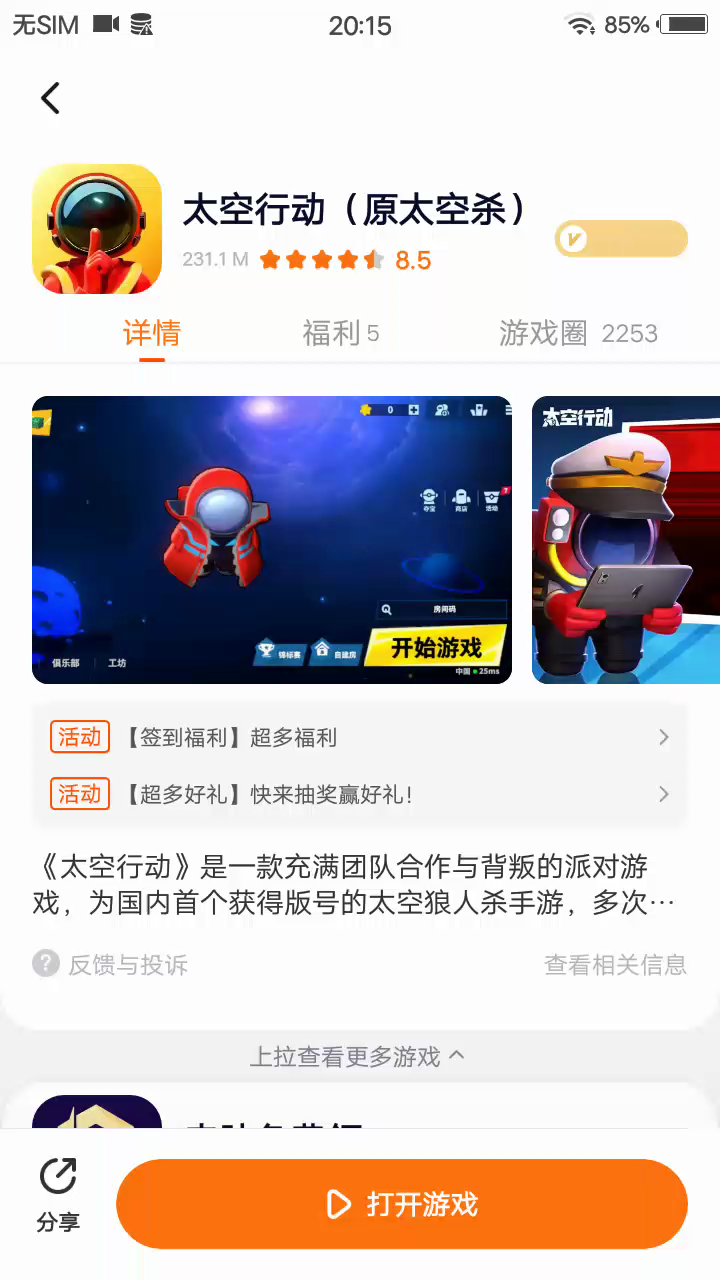View the captain character screenshot

pyautogui.click(x=626, y=540)
